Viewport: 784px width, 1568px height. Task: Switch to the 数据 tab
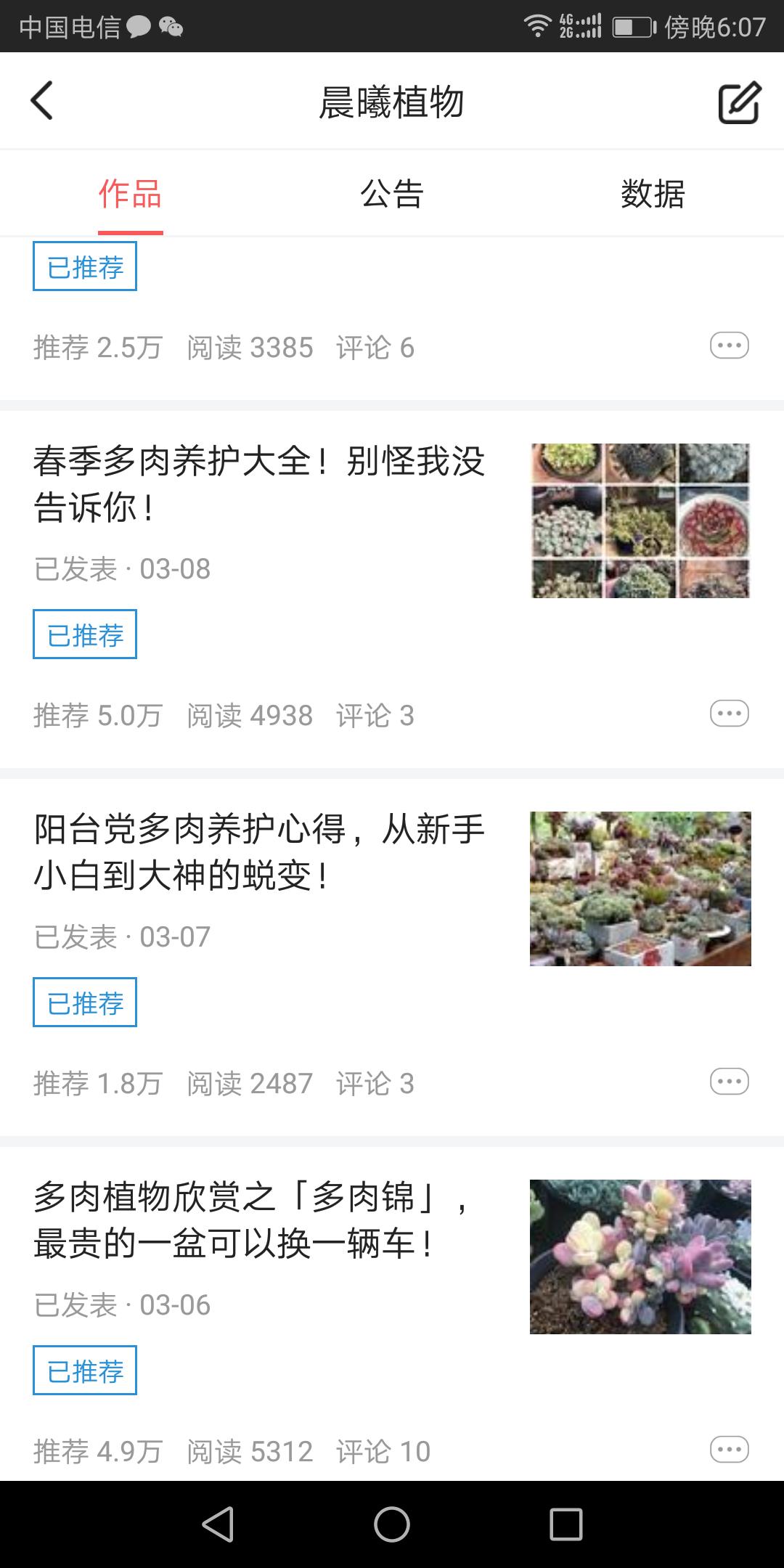pos(653,192)
